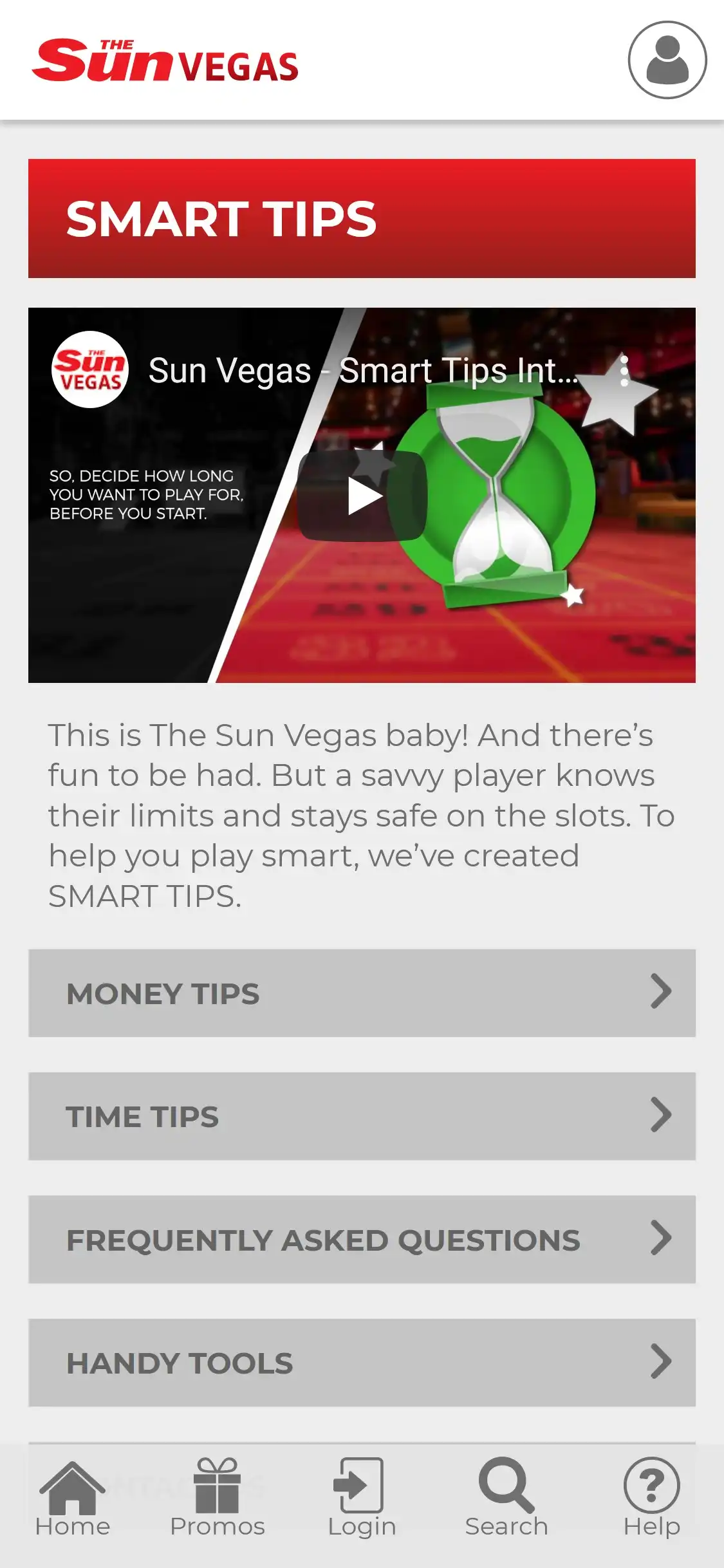
Task: Open the Money Tips section
Action: coord(362,993)
